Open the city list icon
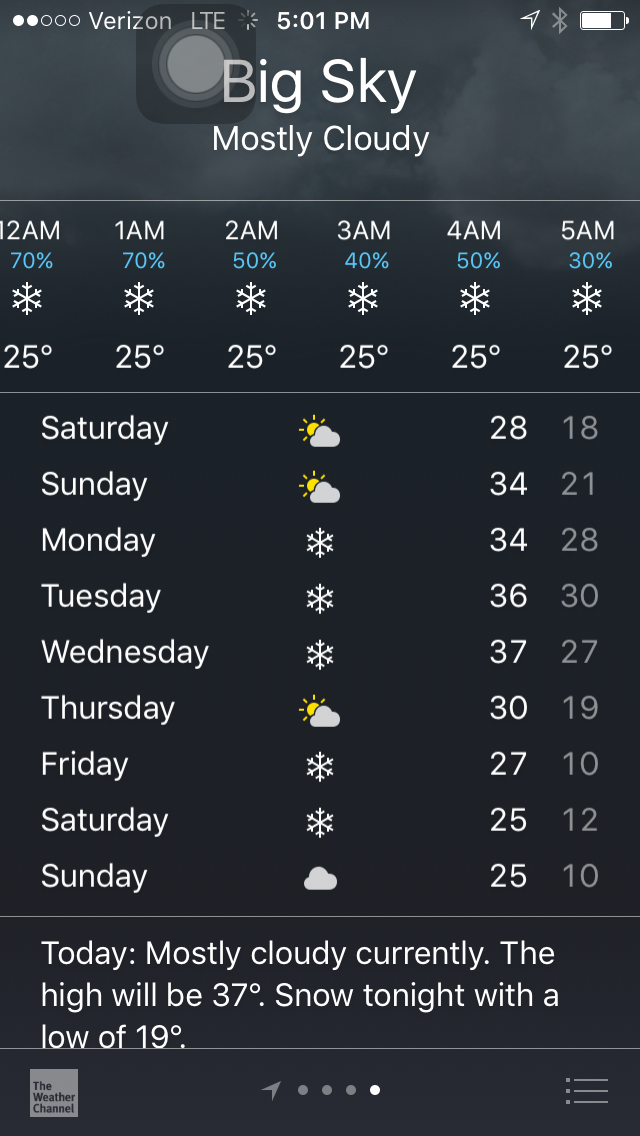This screenshot has height=1136, width=640. [x=586, y=1090]
